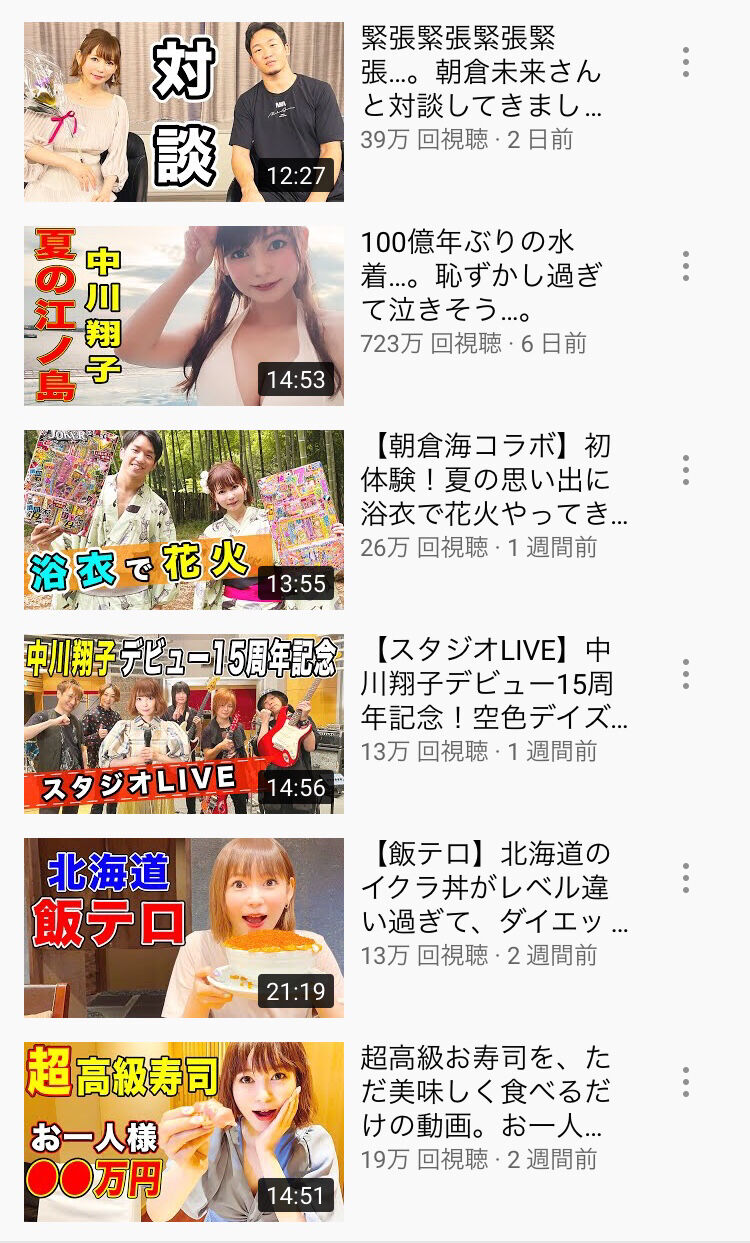Open the 対談 video with 朝倉未来

[x=184, y=112]
